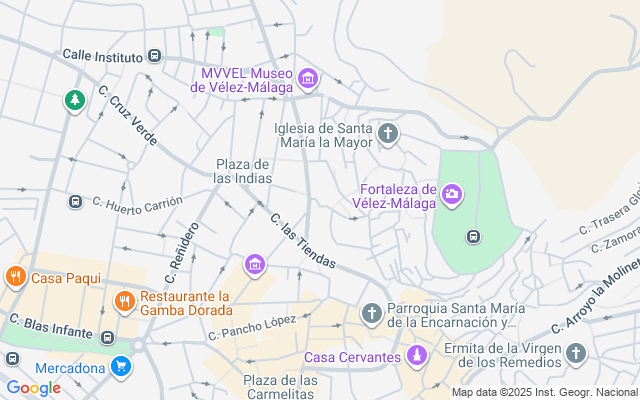Tap Ermita de la Virgen de los Remedios
The width and height of the screenshot is (640, 400).
click(x=575, y=352)
